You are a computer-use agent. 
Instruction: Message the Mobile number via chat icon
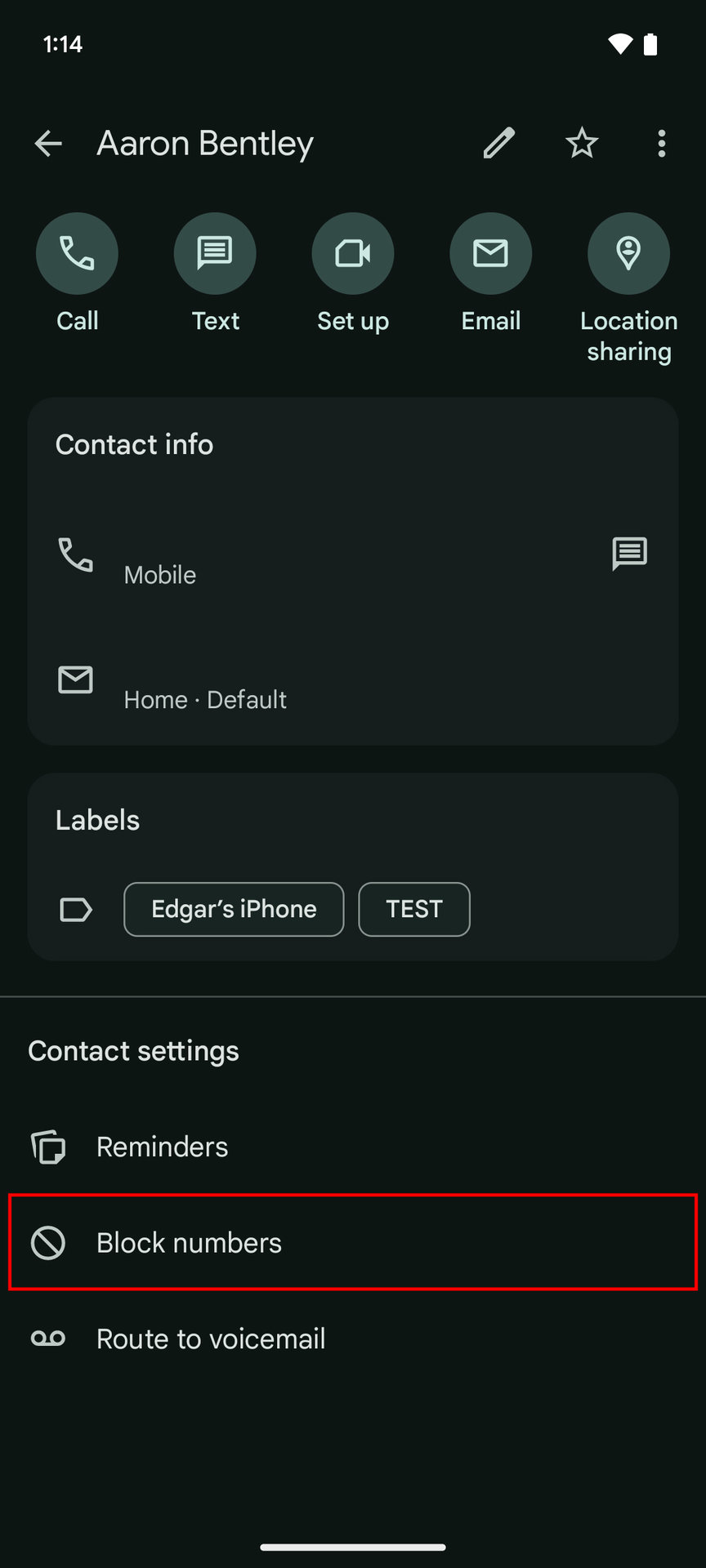[x=629, y=554]
